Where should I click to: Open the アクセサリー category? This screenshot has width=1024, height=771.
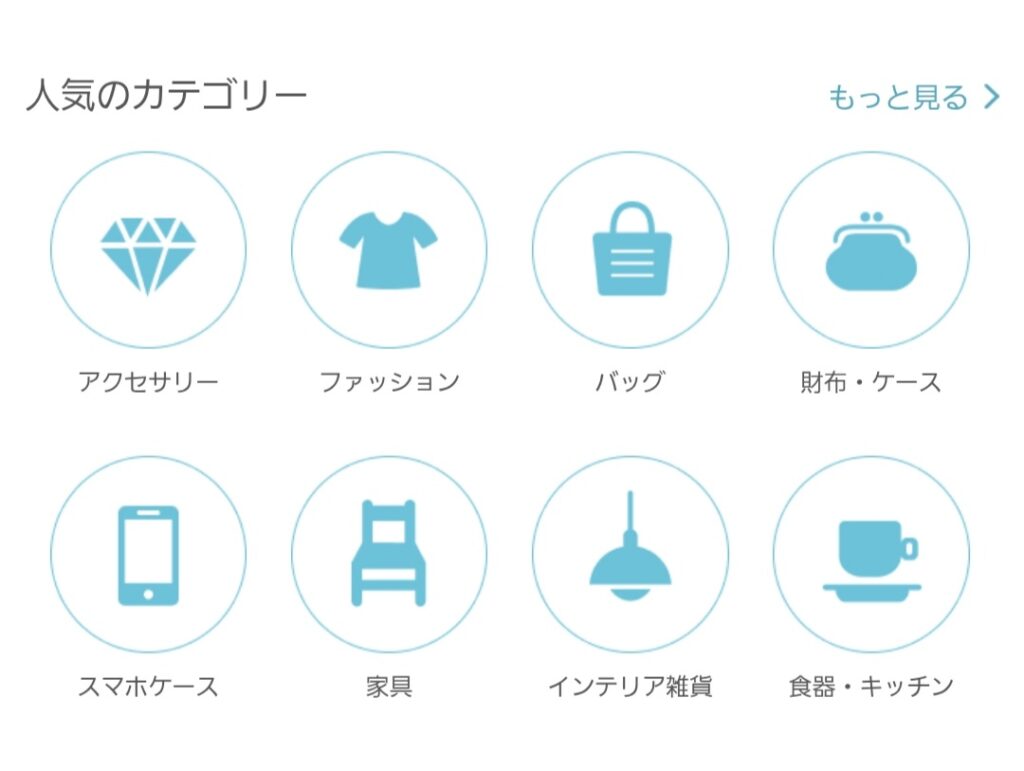148,250
